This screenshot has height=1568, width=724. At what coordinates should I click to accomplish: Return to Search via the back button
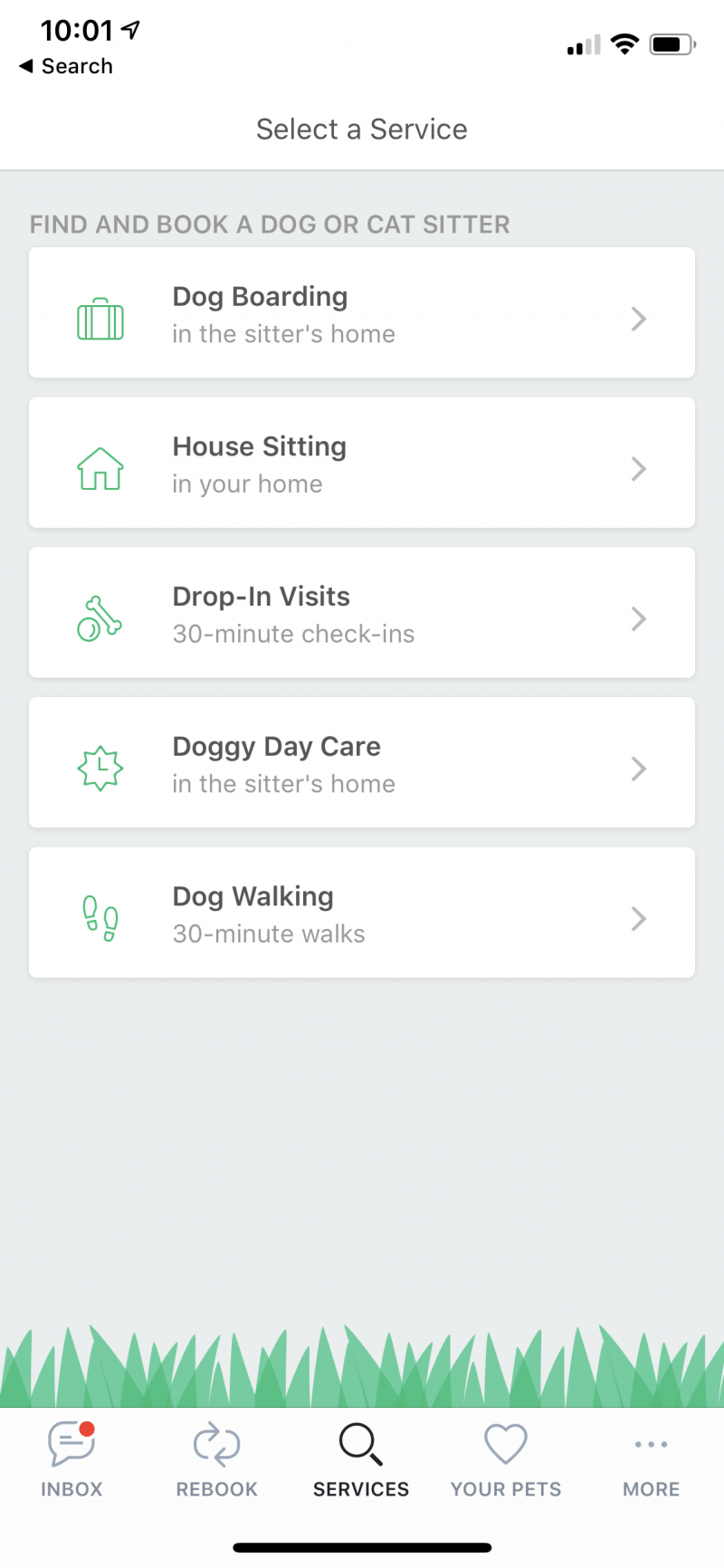(65, 65)
